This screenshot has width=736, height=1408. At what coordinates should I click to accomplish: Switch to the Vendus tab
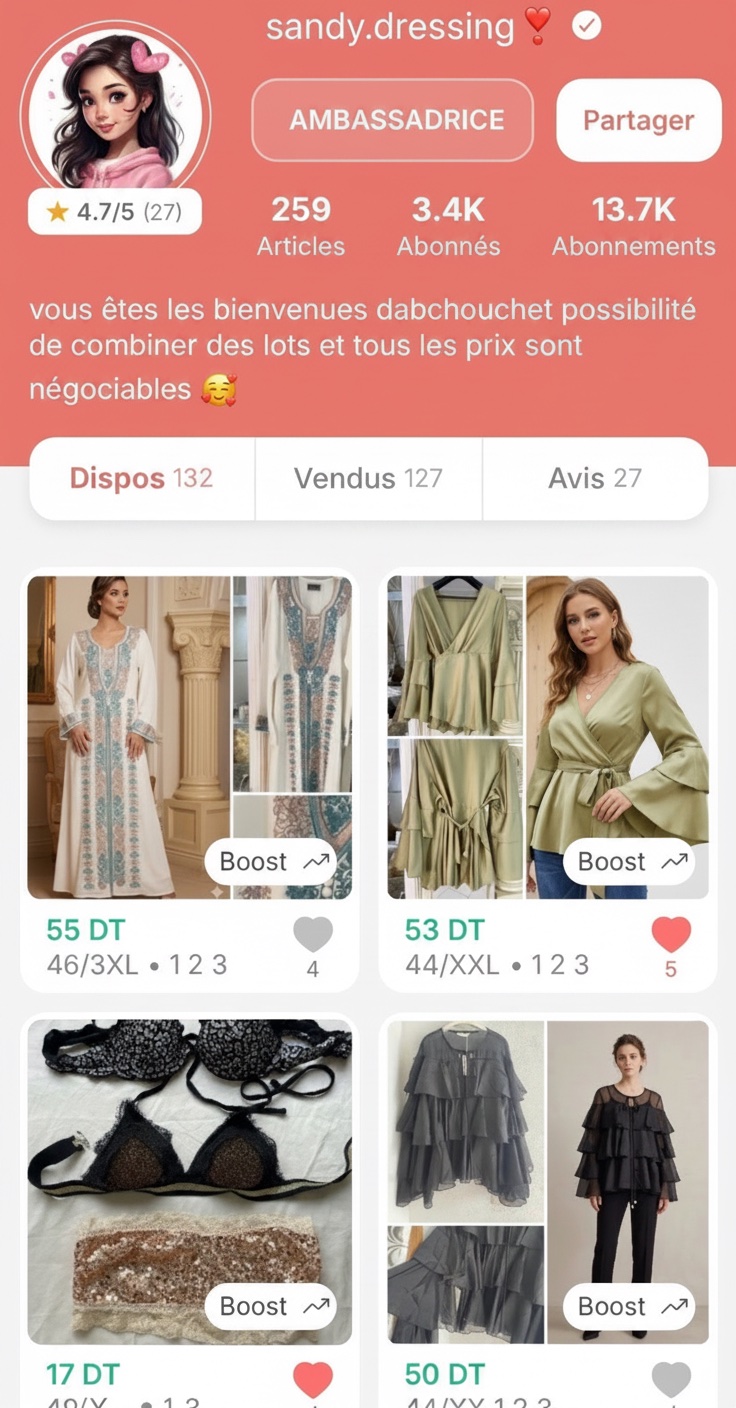[x=368, y=478]
